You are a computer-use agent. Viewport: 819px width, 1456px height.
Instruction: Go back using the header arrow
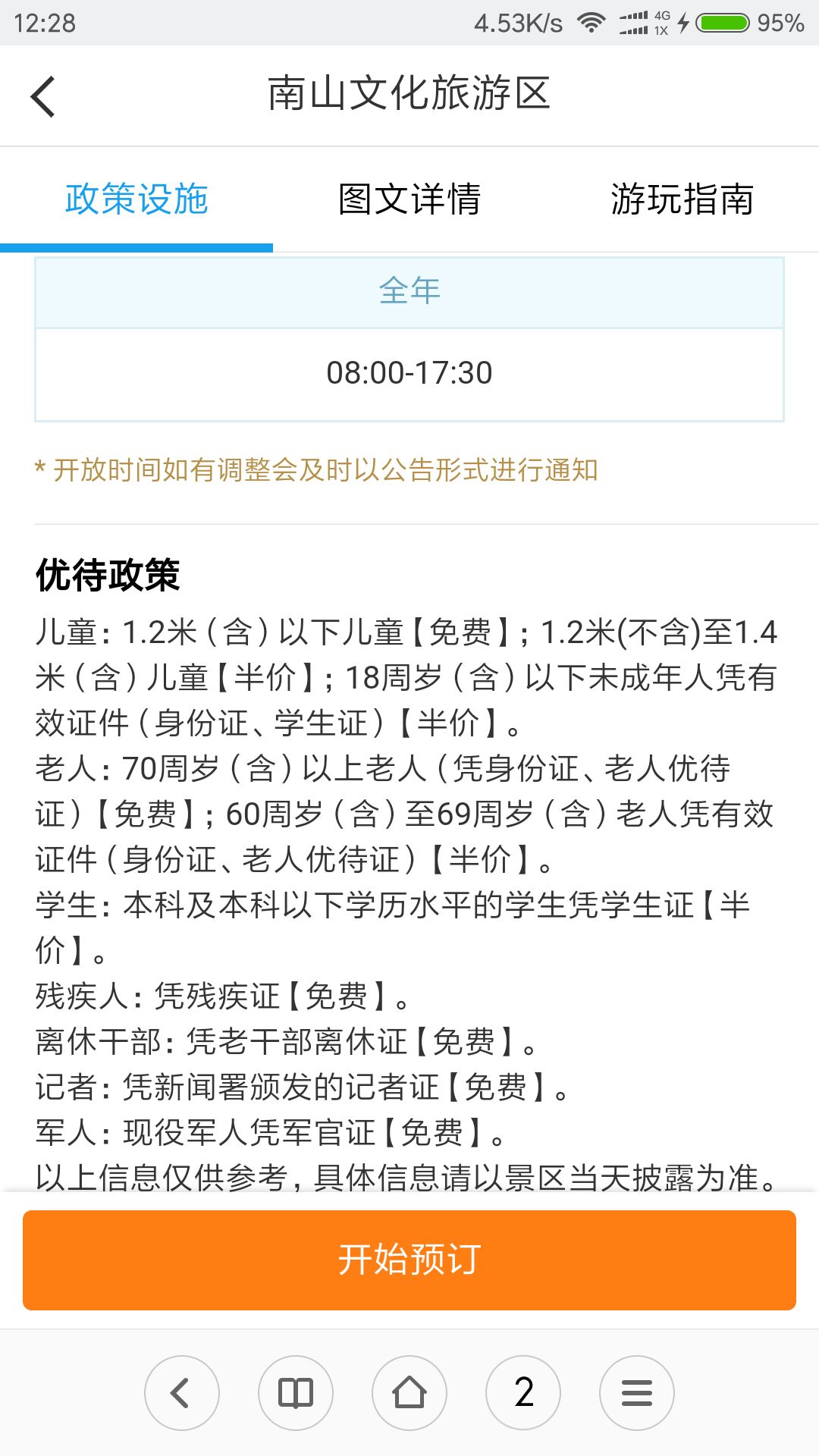(x=43, y=96)
